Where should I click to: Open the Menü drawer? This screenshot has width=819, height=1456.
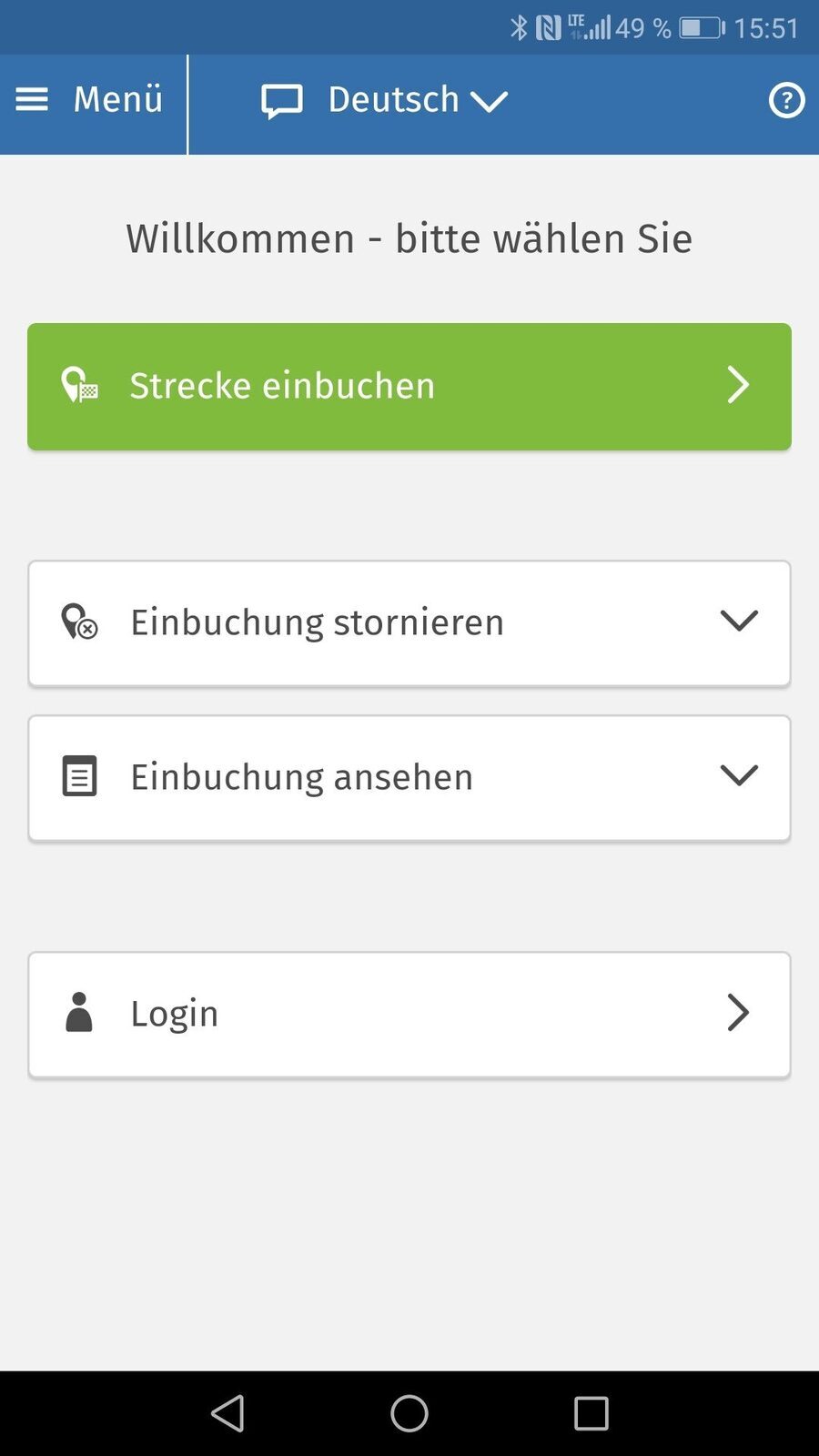click(91, 100)
